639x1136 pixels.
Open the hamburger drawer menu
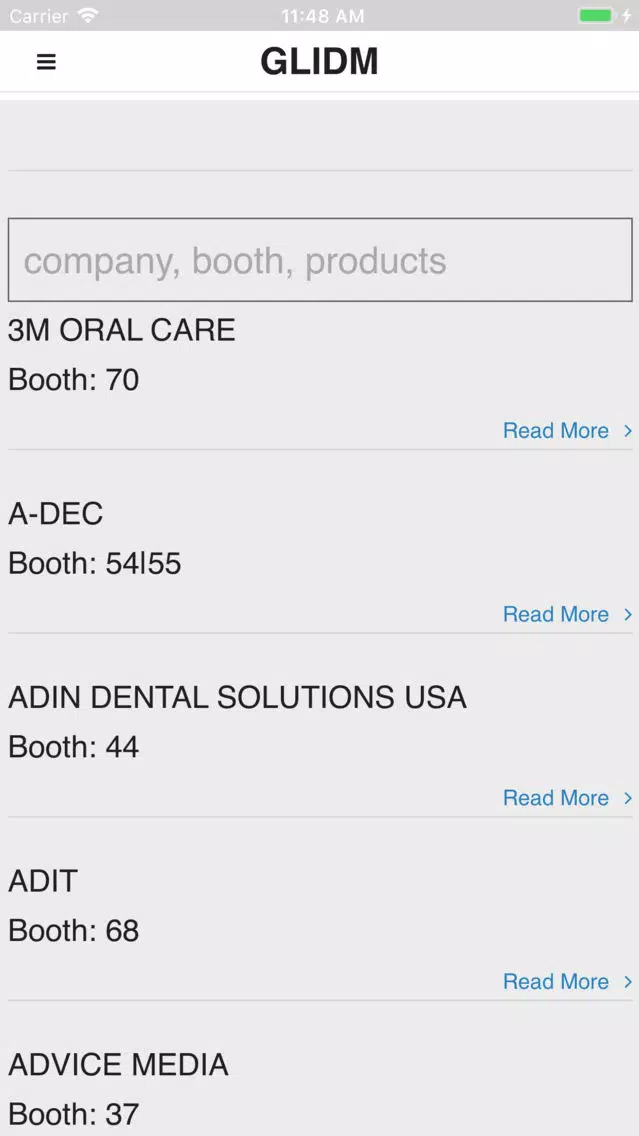click(x=46, y=62)
